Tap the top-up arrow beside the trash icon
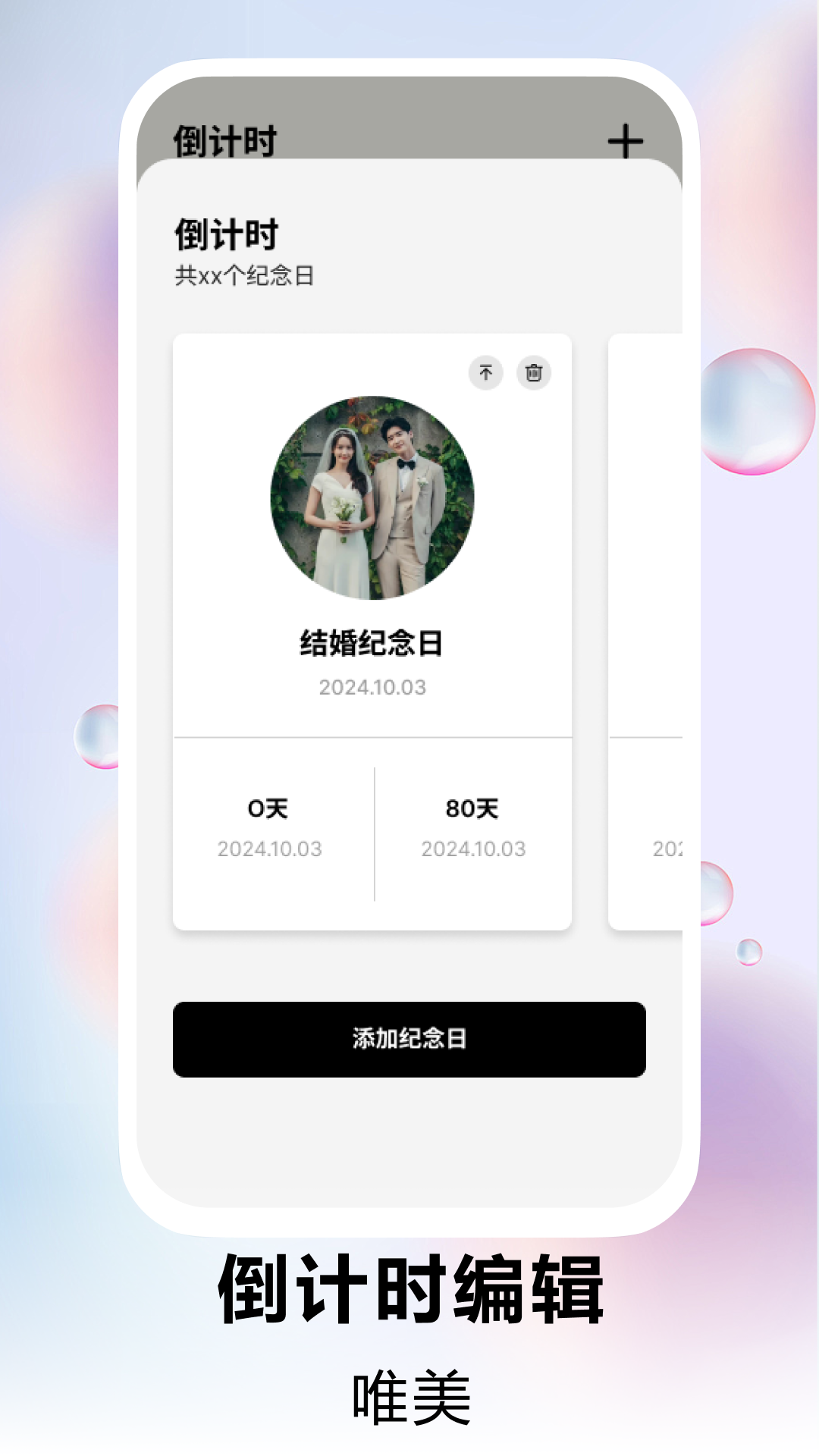Image resolution: width=819 pixels, height=1456 pixels. [x=486, y=374]
